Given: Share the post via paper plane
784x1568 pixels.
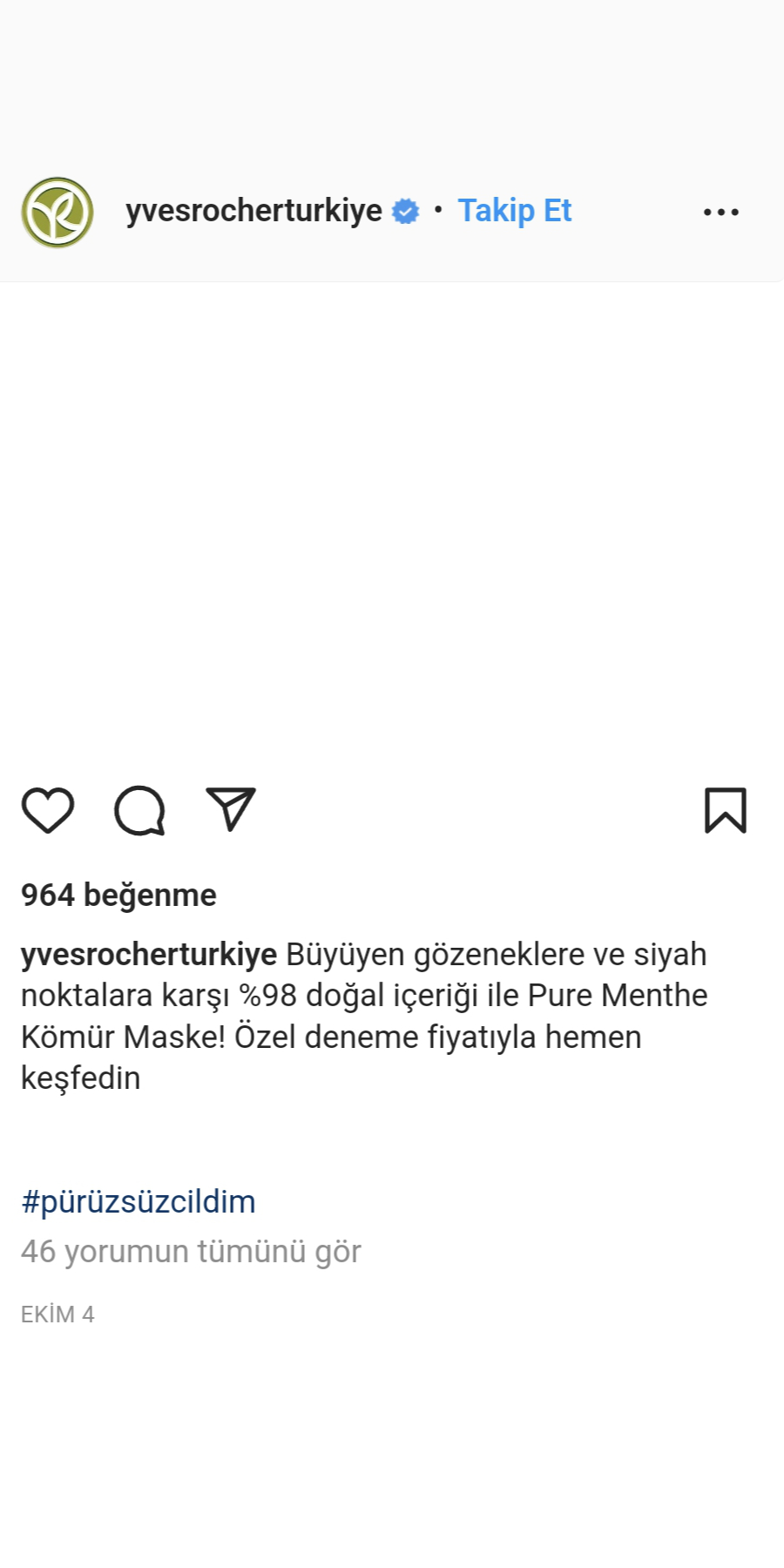Looking at the screenshot, I should (231, 809).
